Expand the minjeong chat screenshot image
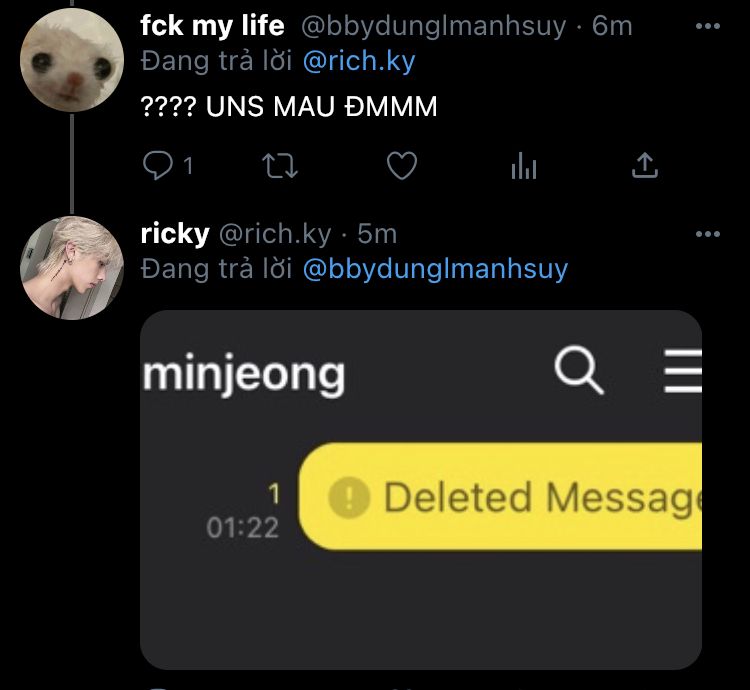Image resolution: width=750 pixels, height=690 pixels. point(420,488)
